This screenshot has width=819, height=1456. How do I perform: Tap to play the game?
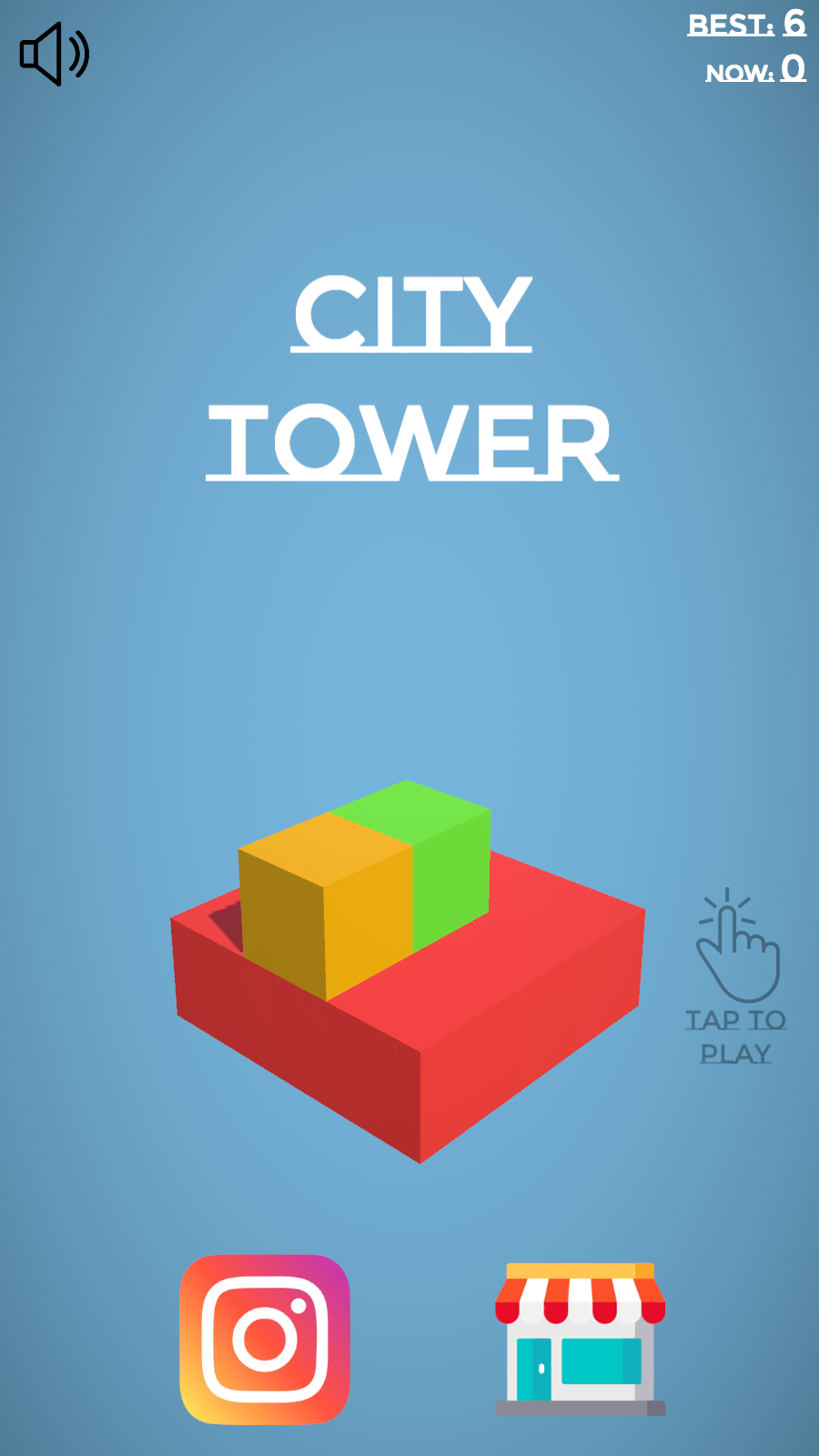pyautogui.click(x=736, y=978)
